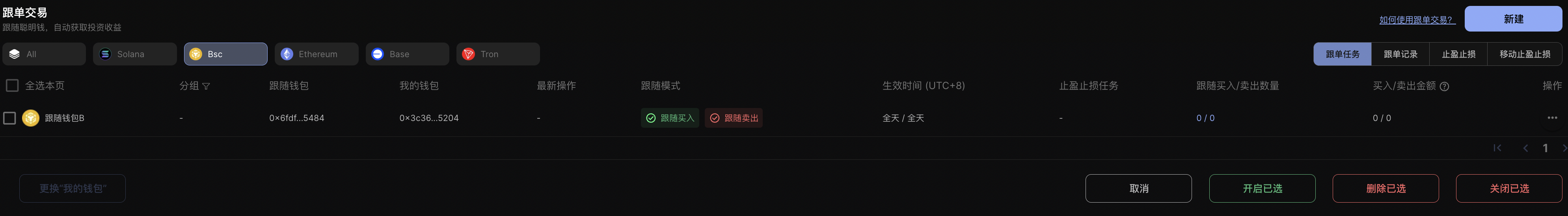1568x216 pixels.
Task: Tap 关闭已选 to disable selected tasks
Action: coord(1508,189)
